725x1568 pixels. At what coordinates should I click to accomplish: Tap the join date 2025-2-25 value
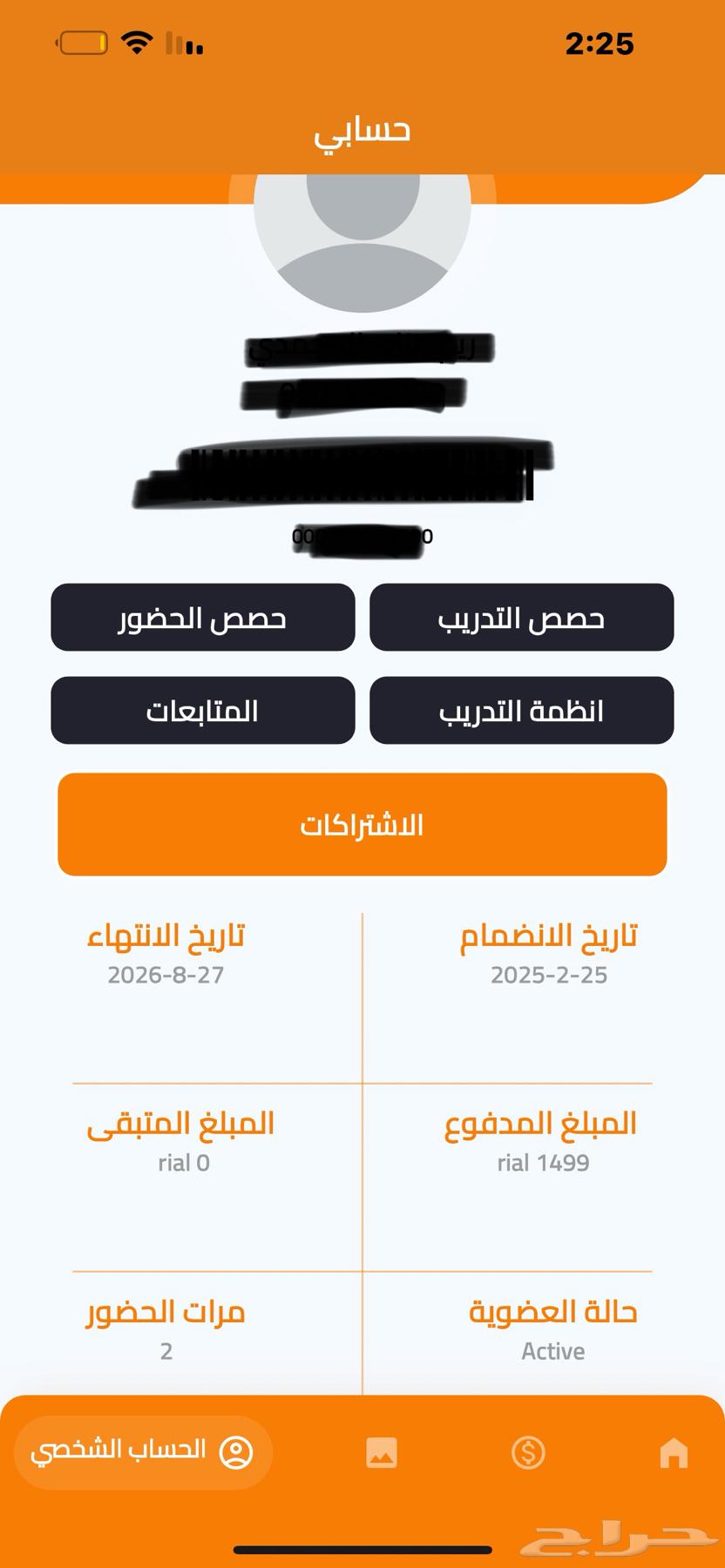[550, 975]
